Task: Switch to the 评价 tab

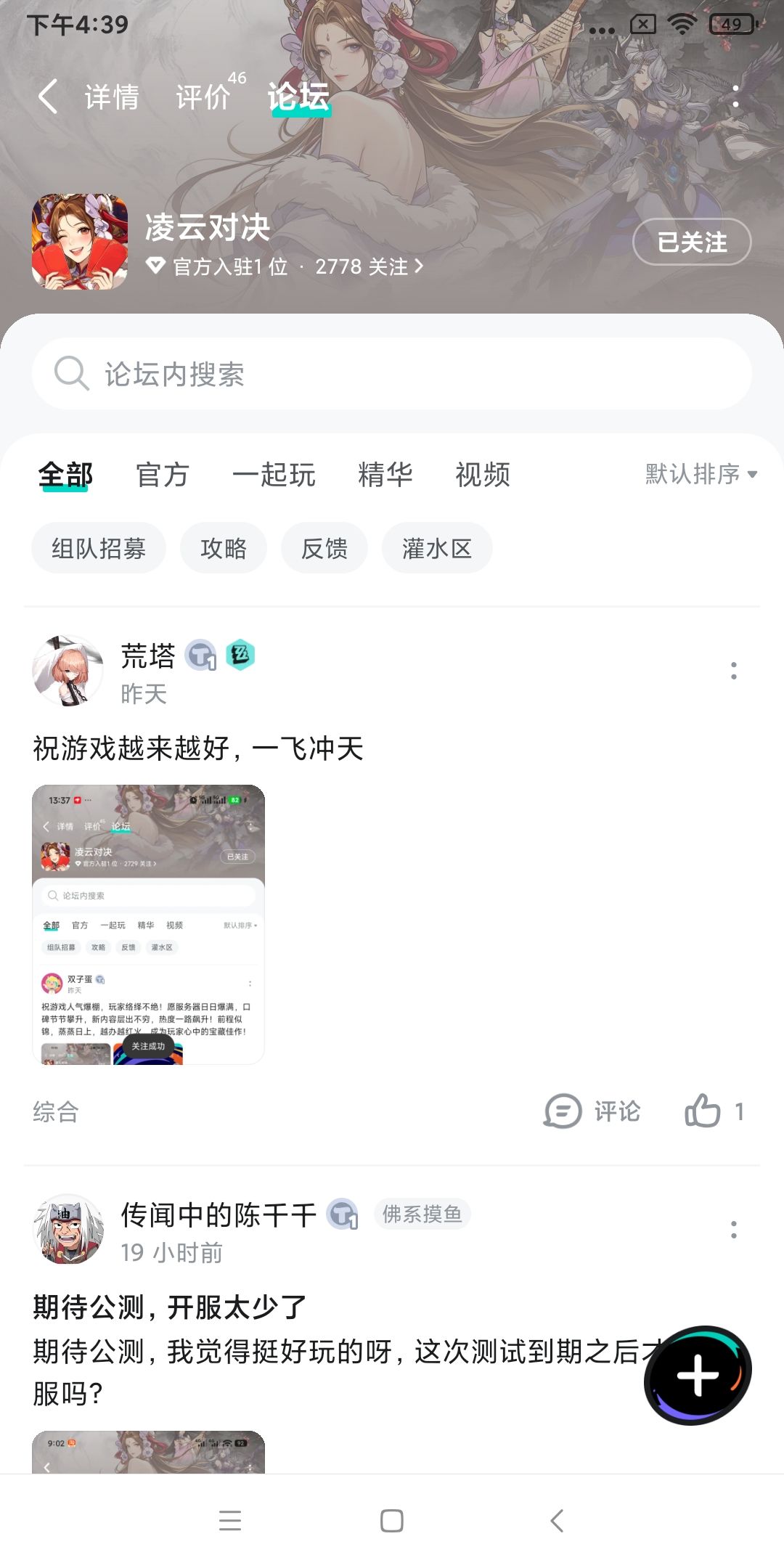Action: tap(203, 97)
